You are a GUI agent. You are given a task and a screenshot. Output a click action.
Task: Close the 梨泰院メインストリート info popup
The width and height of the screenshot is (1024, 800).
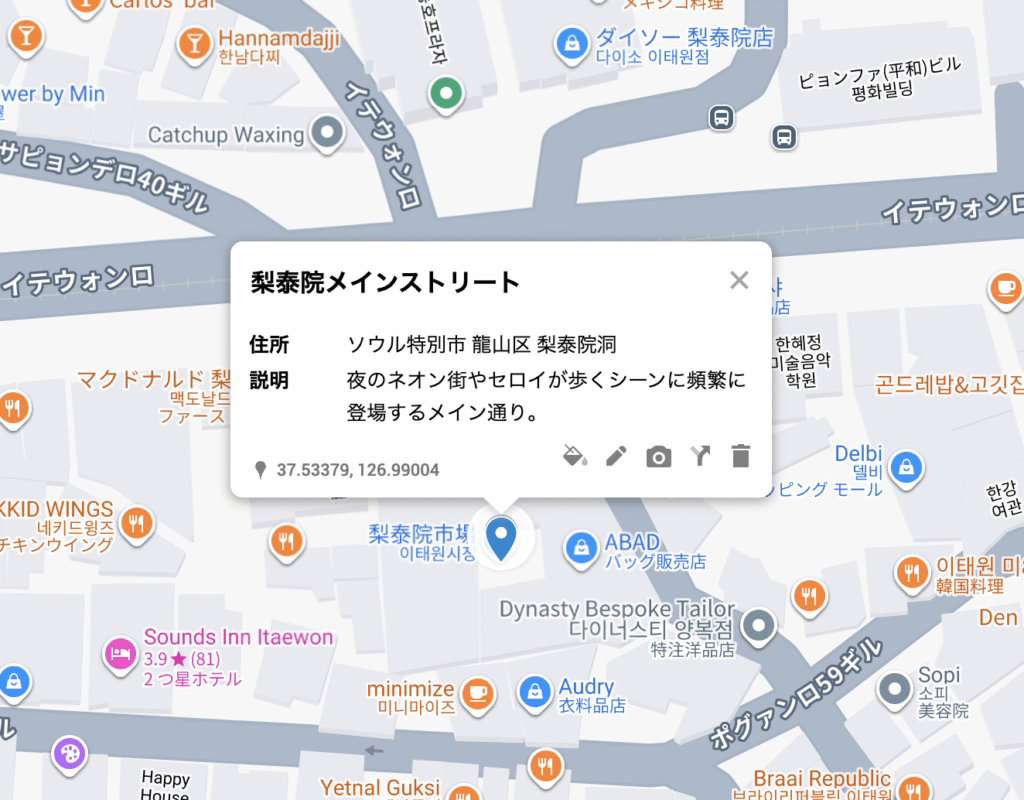pyautogui.click(x=739, y=280)
